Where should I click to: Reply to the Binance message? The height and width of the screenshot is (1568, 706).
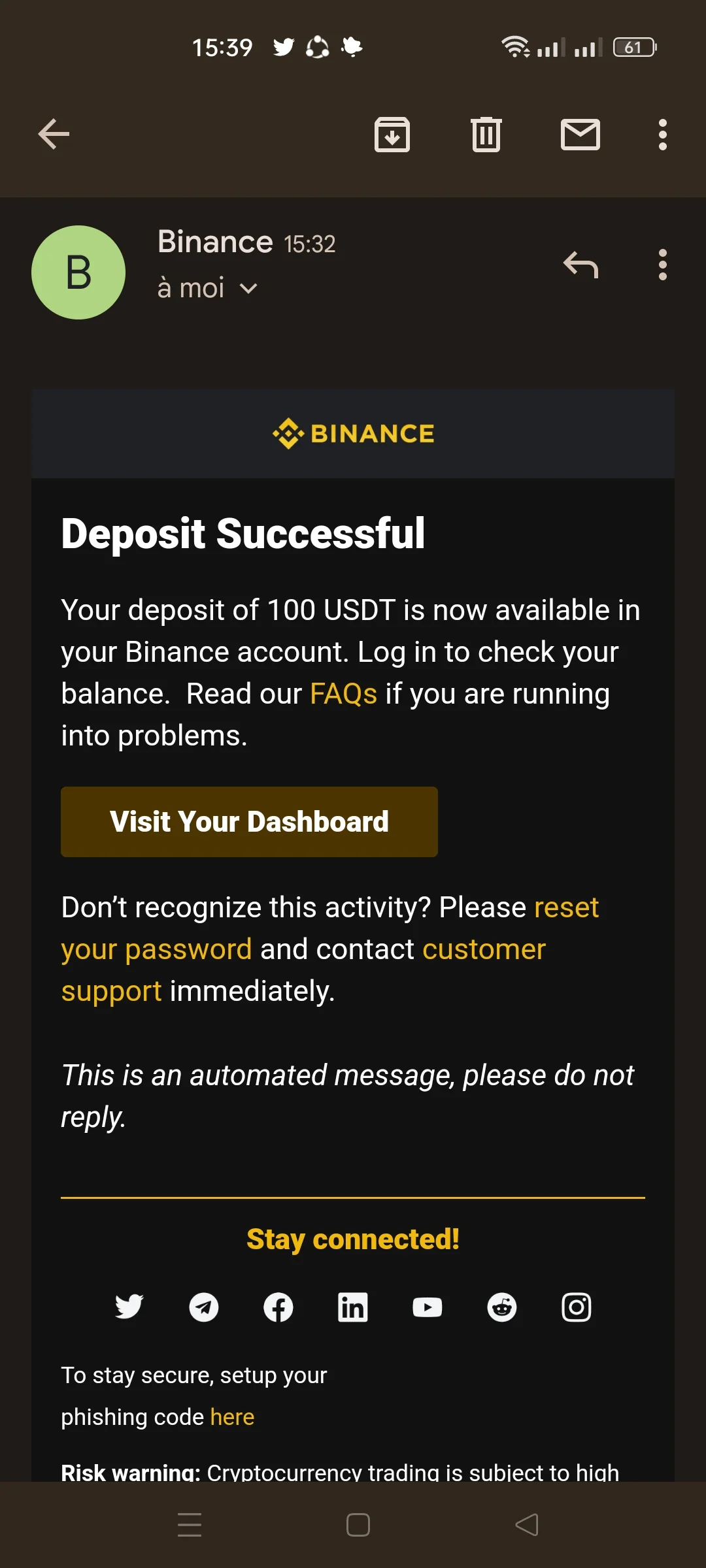click(580, 265)
